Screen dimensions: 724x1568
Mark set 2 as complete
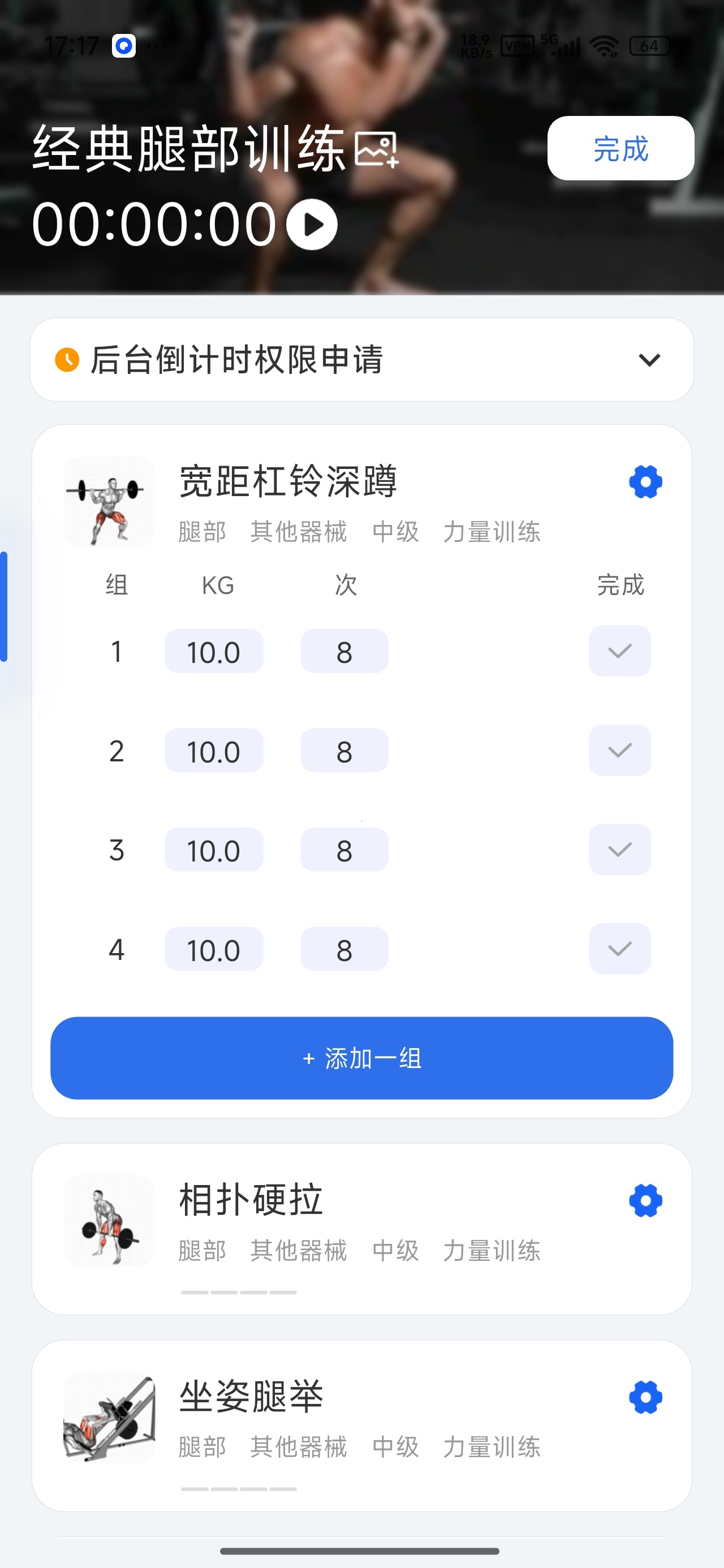(x=619, y=751)
